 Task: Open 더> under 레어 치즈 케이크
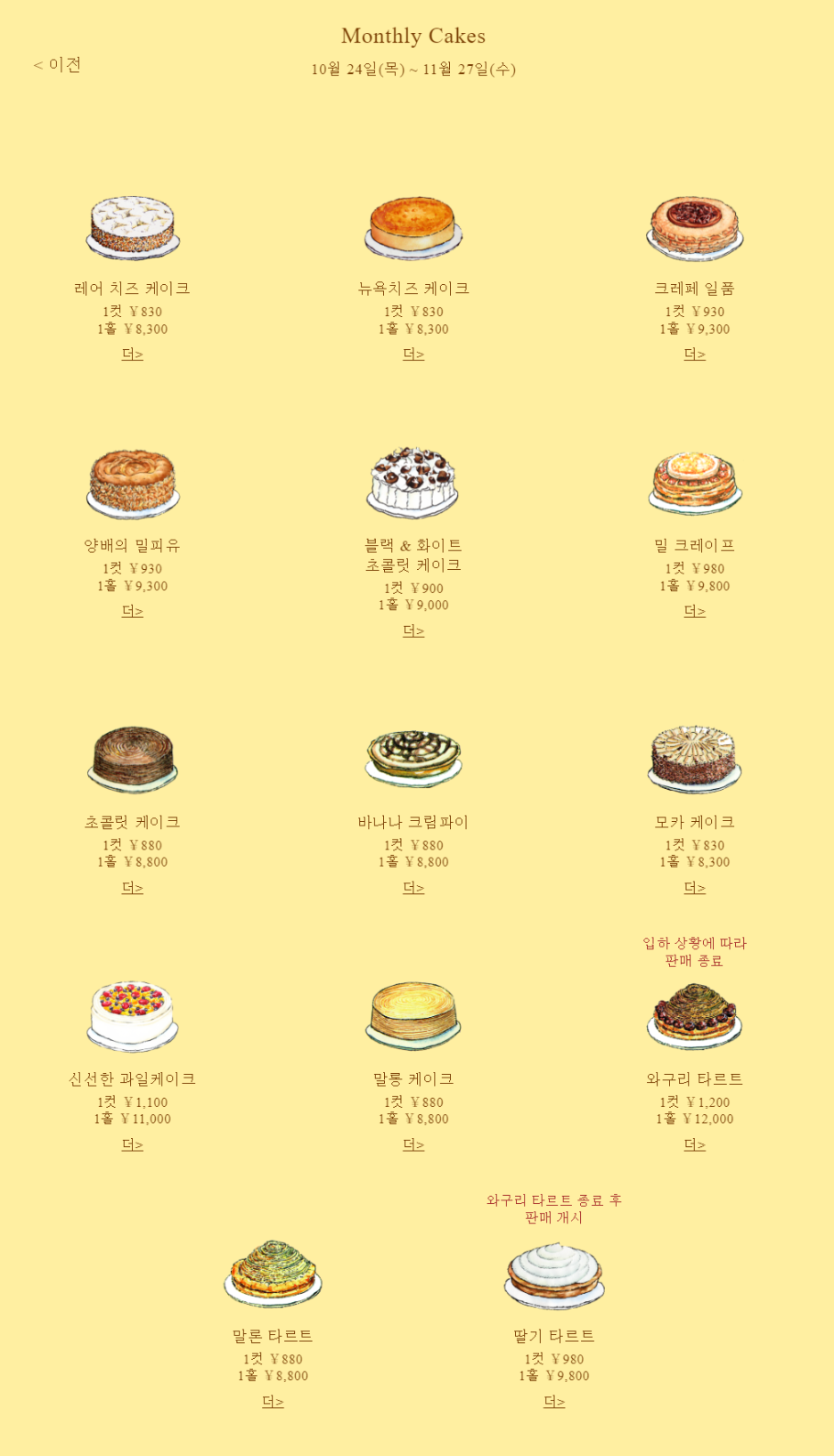click(133, 354)
